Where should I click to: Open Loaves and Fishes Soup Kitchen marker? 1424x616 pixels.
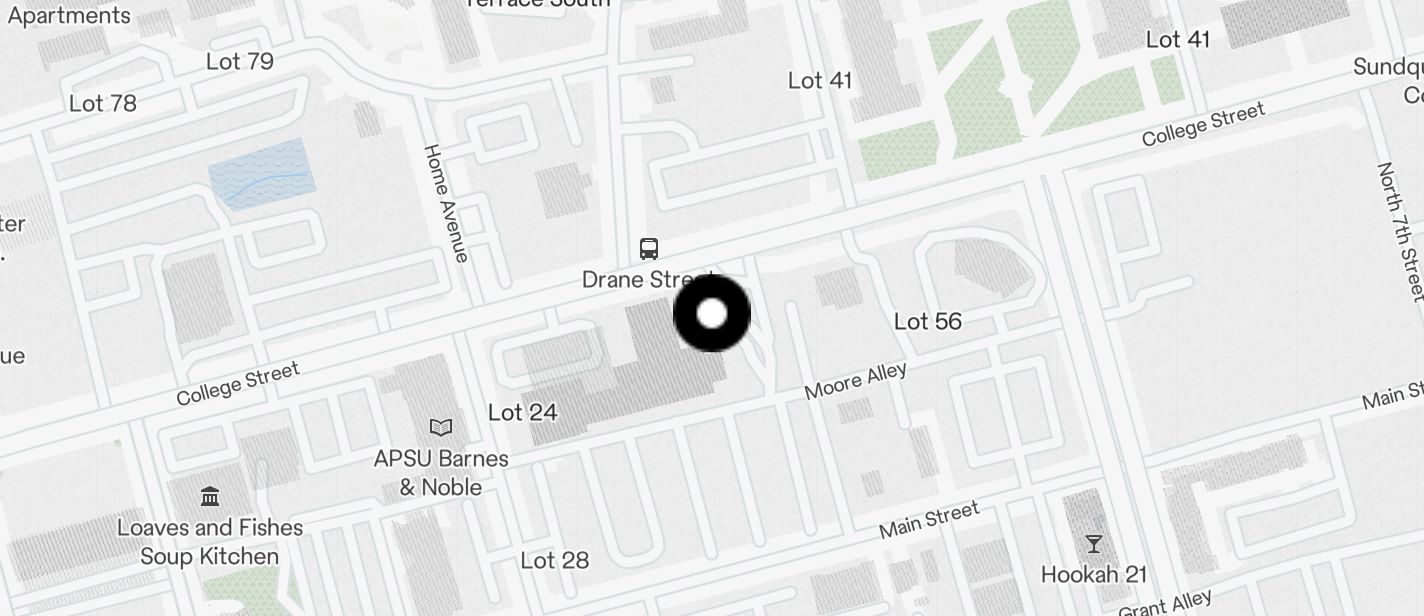210,496
